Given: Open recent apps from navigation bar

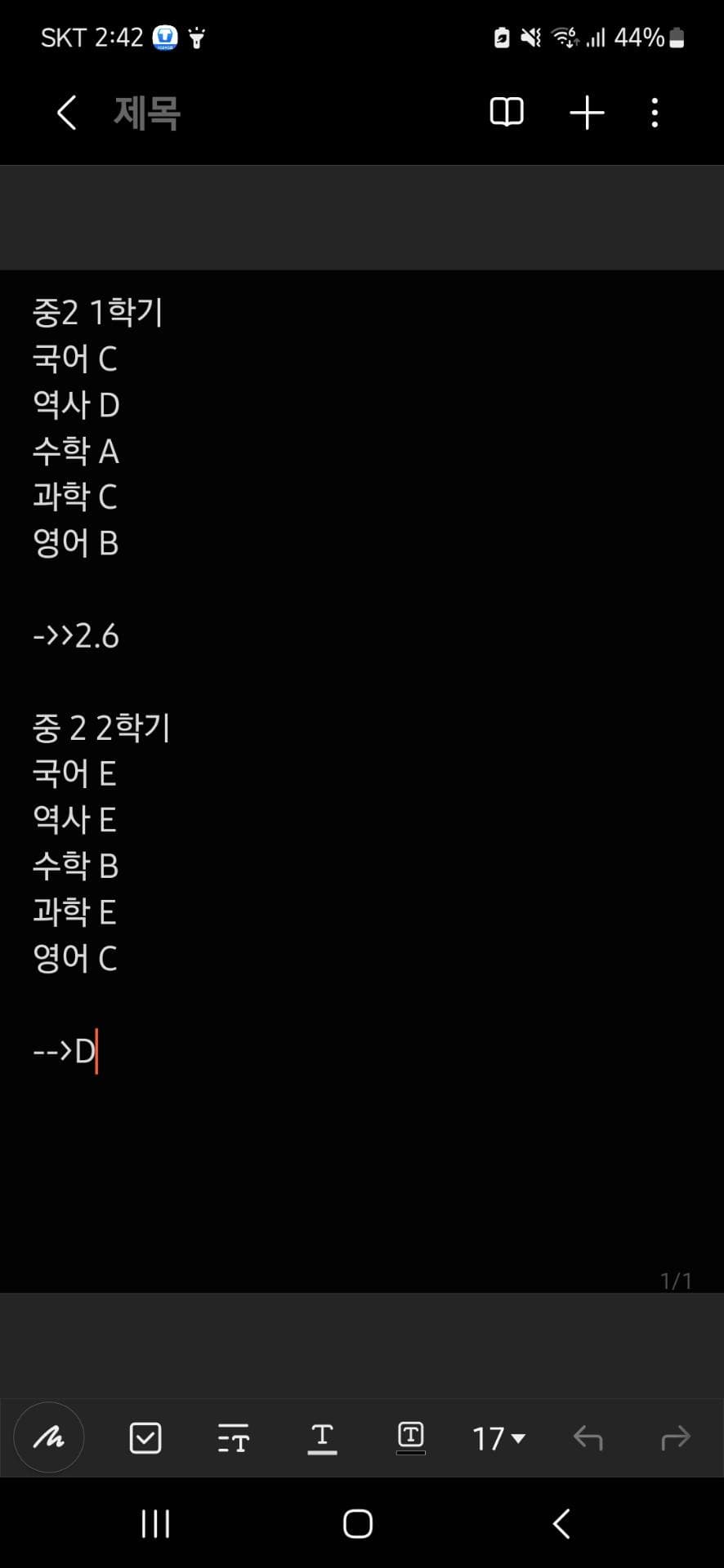Looking at the screenshot, I should coord(155,1524).
